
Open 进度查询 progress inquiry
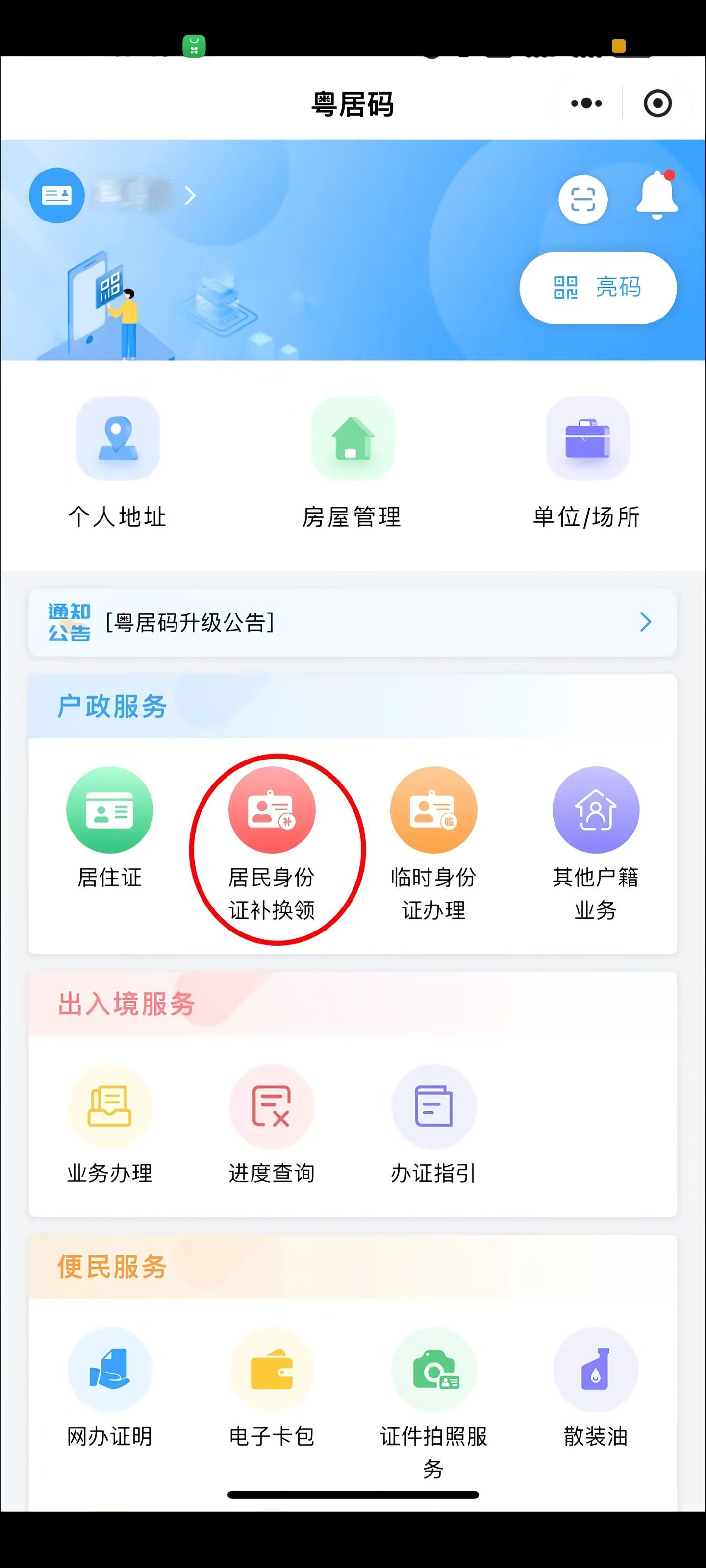tap(272, 1108)
